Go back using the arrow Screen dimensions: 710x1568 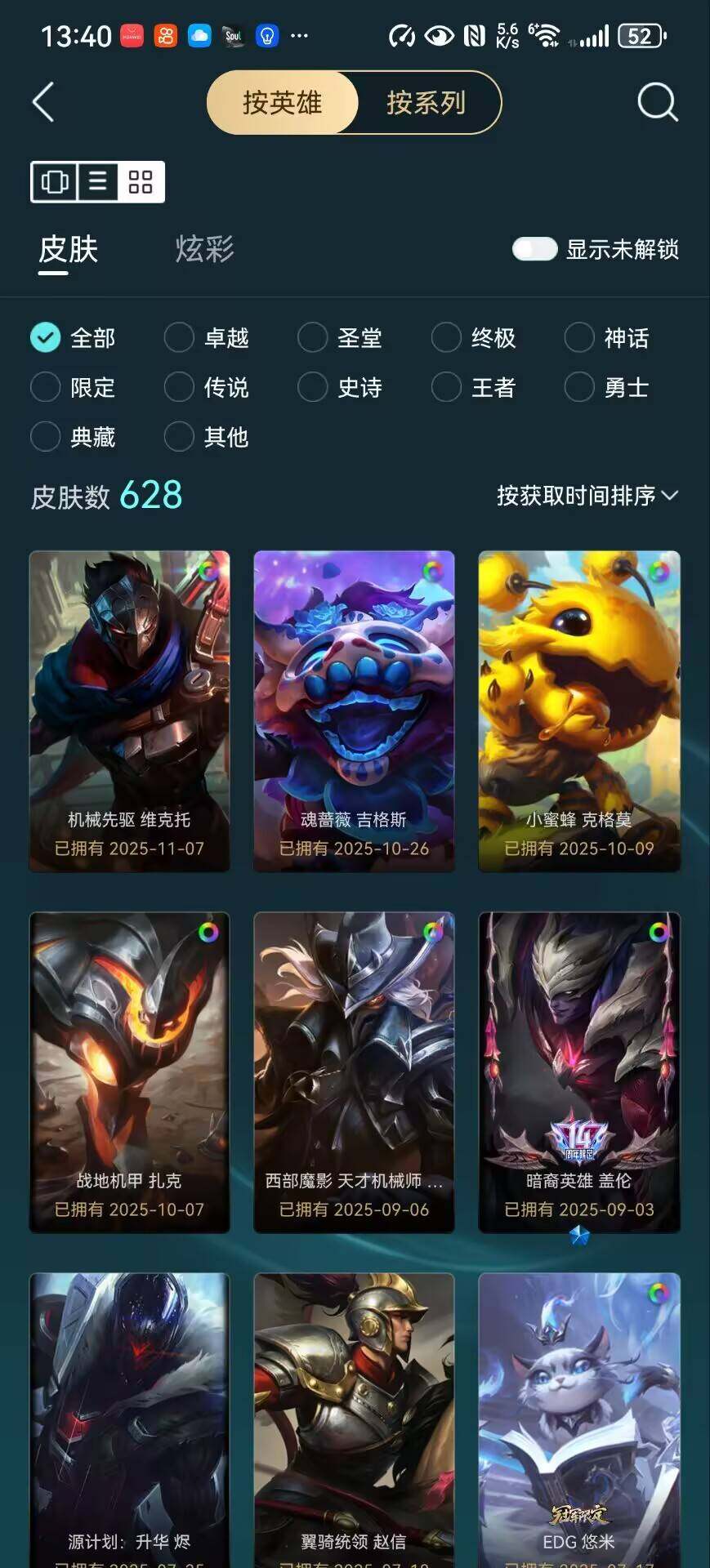coord(43,103)
